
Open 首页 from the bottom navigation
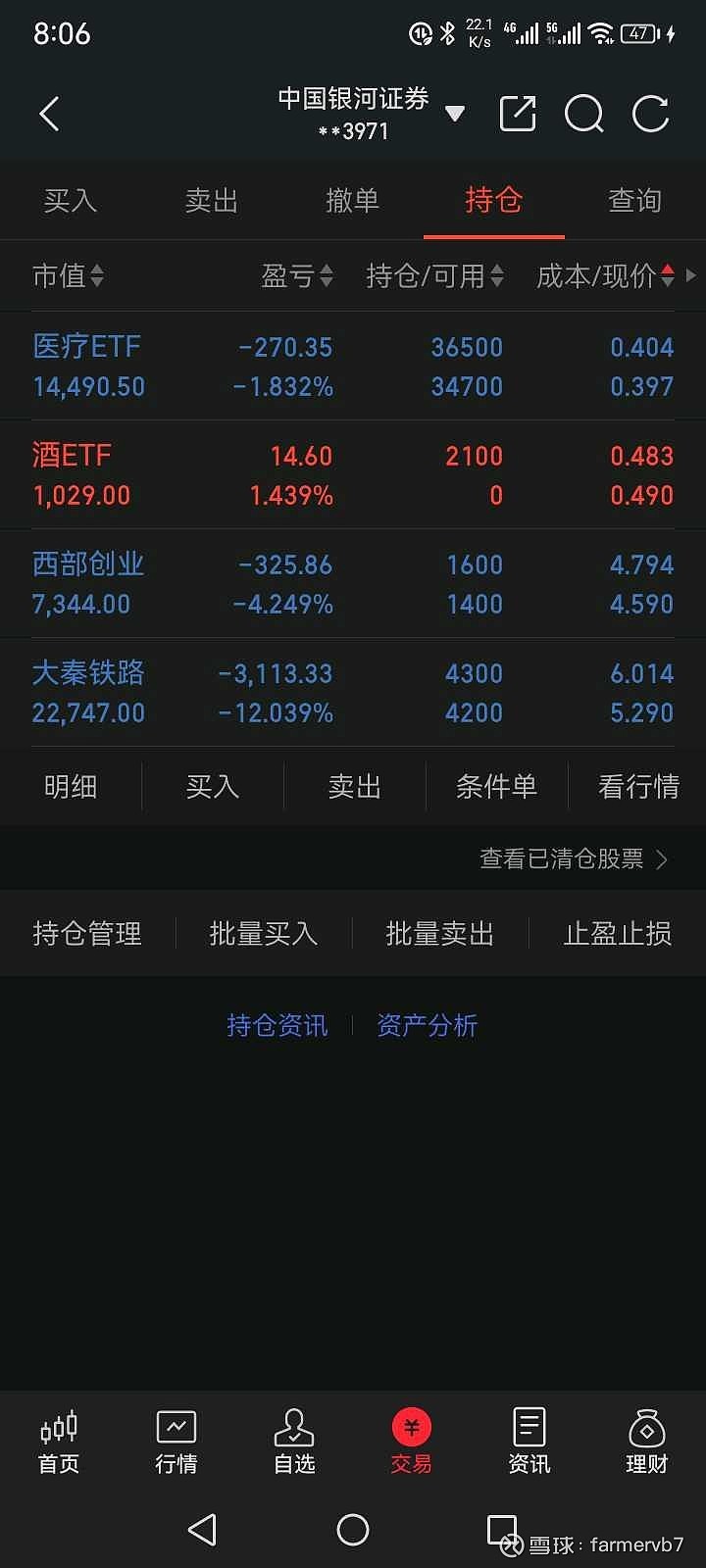point(59,1441)
